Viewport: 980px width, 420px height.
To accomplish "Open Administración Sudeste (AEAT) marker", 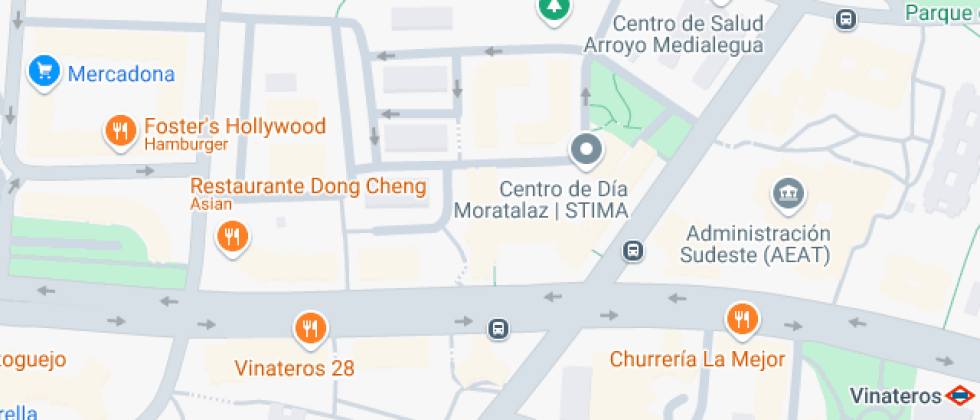I will click(x=788, y=195).
